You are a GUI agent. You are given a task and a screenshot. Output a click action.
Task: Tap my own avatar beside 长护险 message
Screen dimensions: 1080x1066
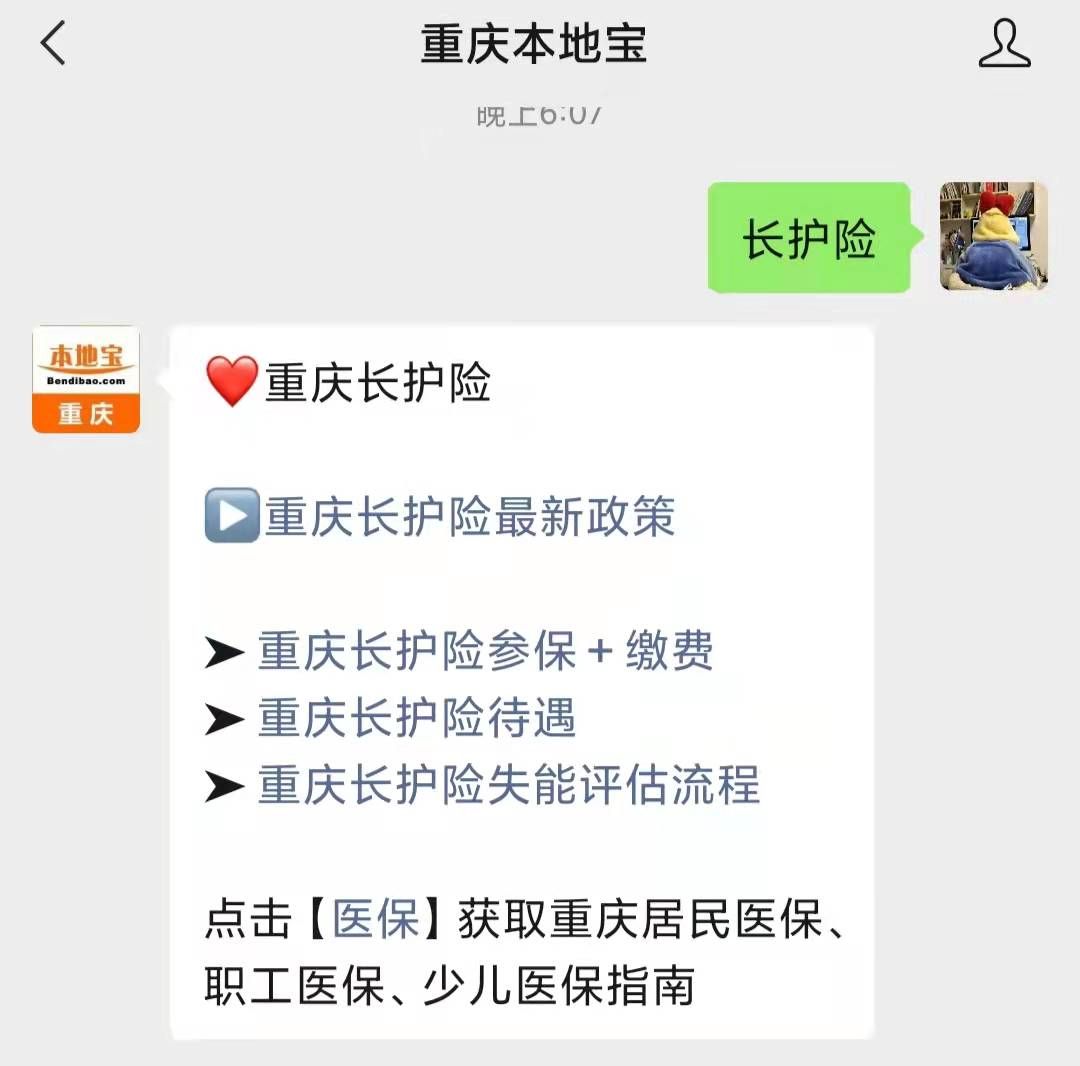click(x=992, y=237)
